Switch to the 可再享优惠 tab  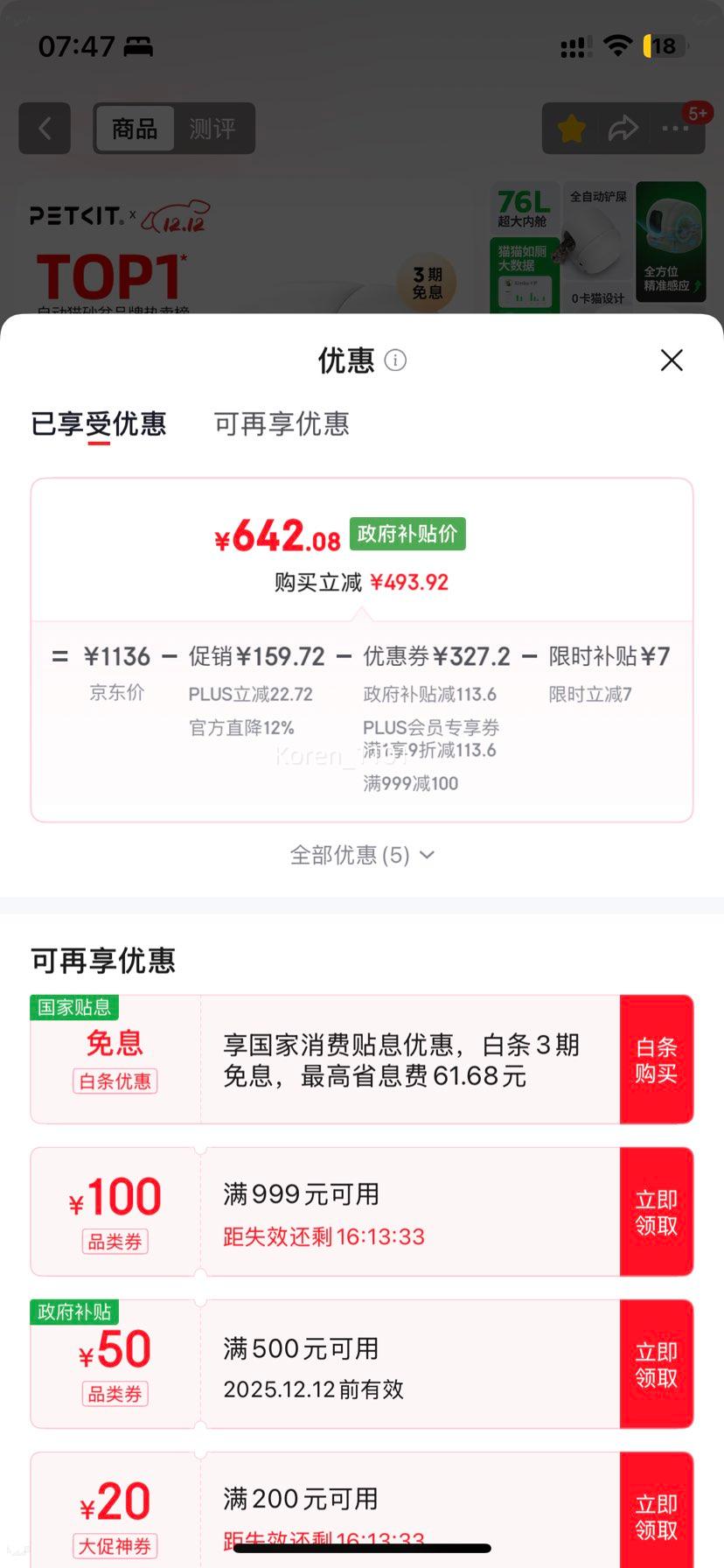[x=281, y=423]
